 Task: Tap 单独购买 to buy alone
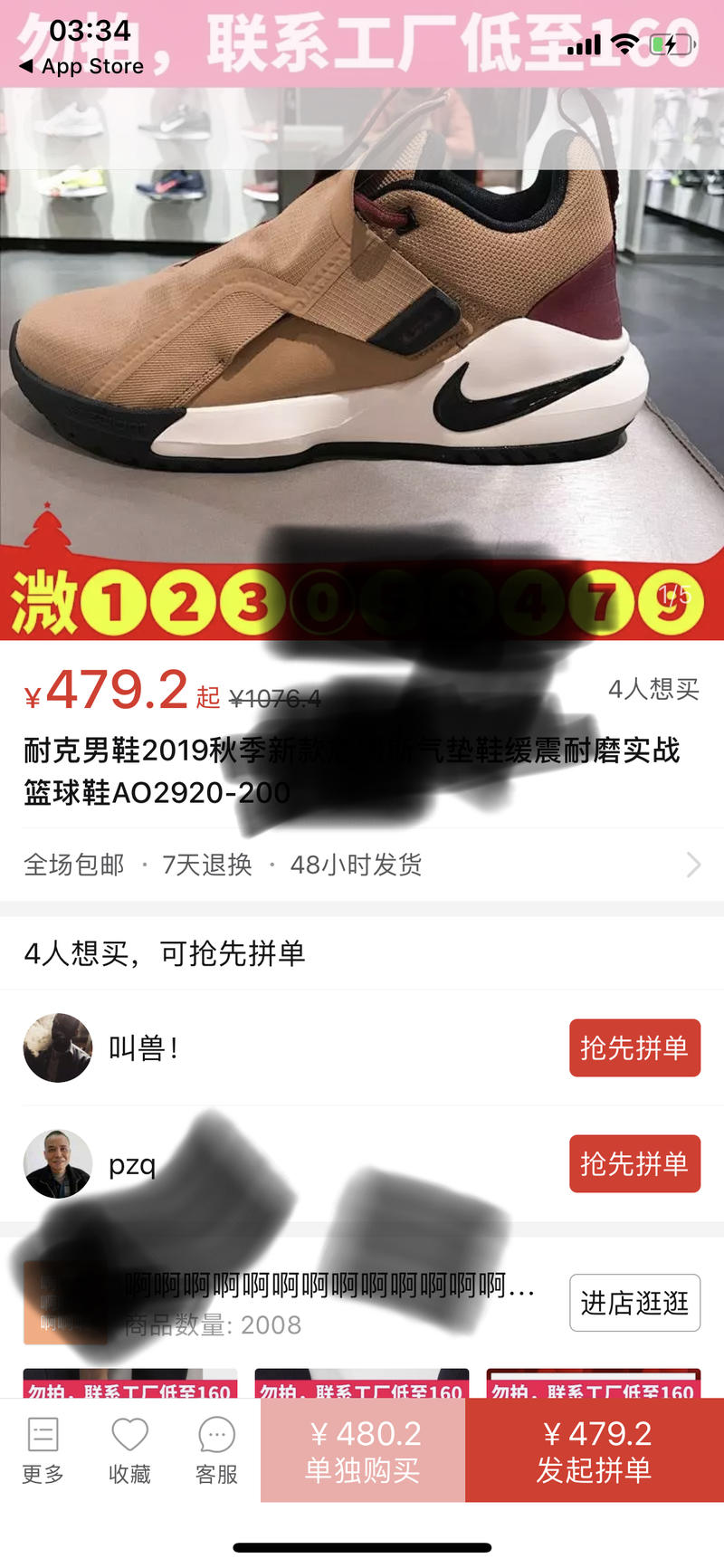point(363,1448)
